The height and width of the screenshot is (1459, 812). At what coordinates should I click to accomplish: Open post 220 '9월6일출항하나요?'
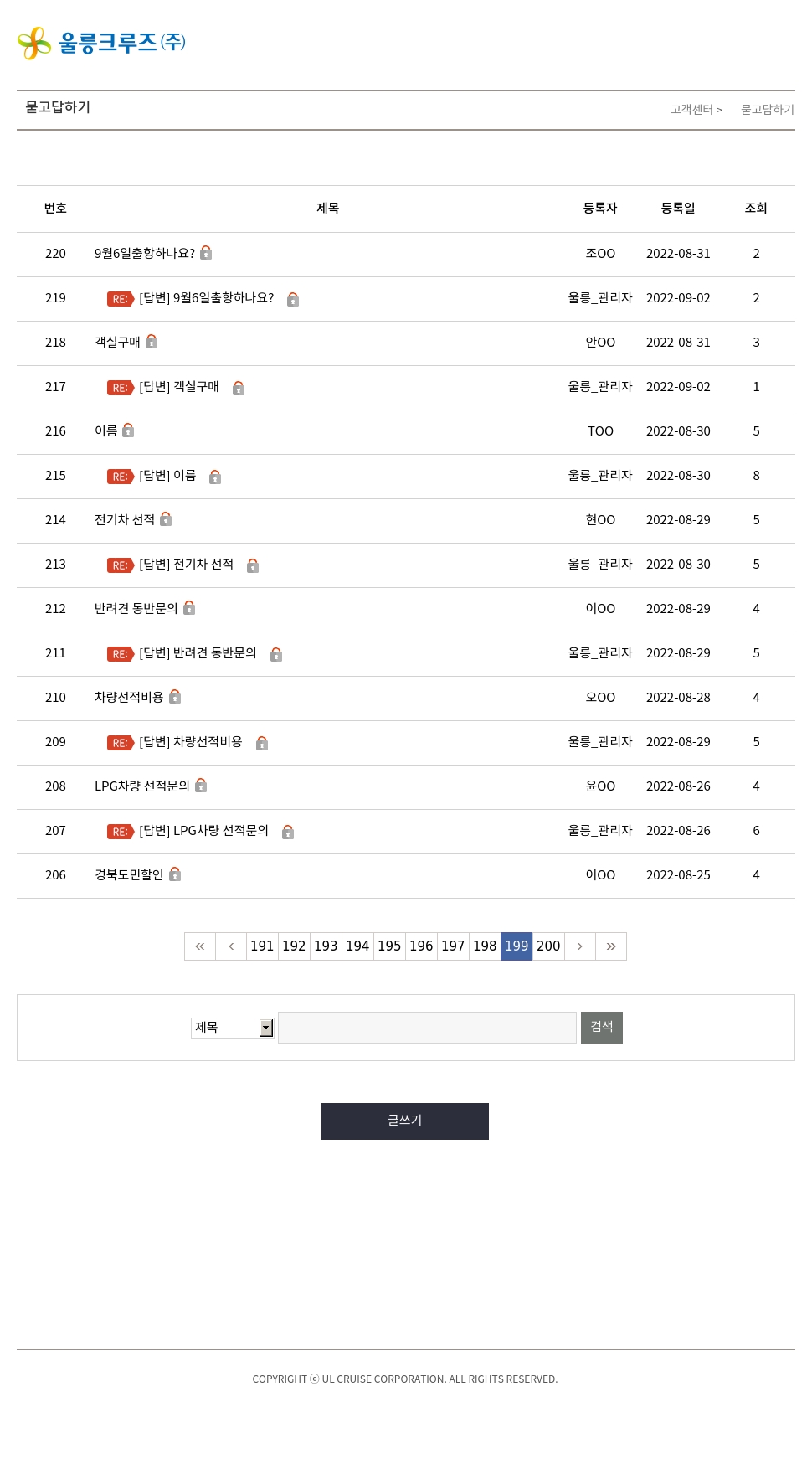click(145, 253)
